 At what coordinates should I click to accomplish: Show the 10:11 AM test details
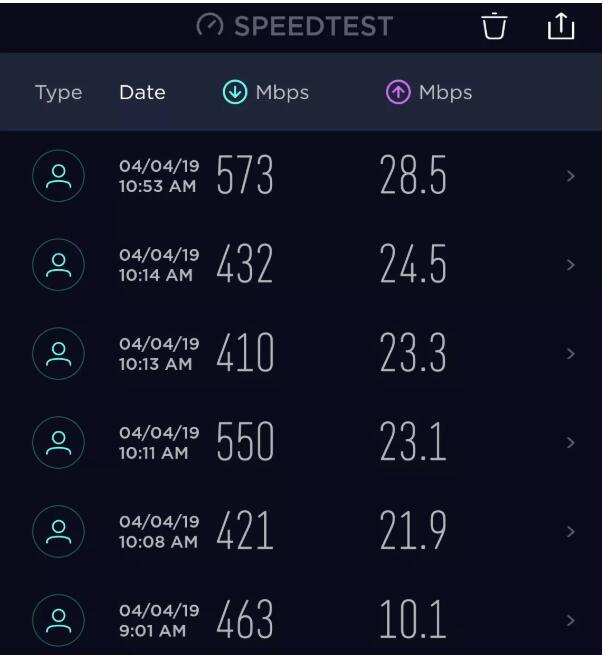click(300, 443)
